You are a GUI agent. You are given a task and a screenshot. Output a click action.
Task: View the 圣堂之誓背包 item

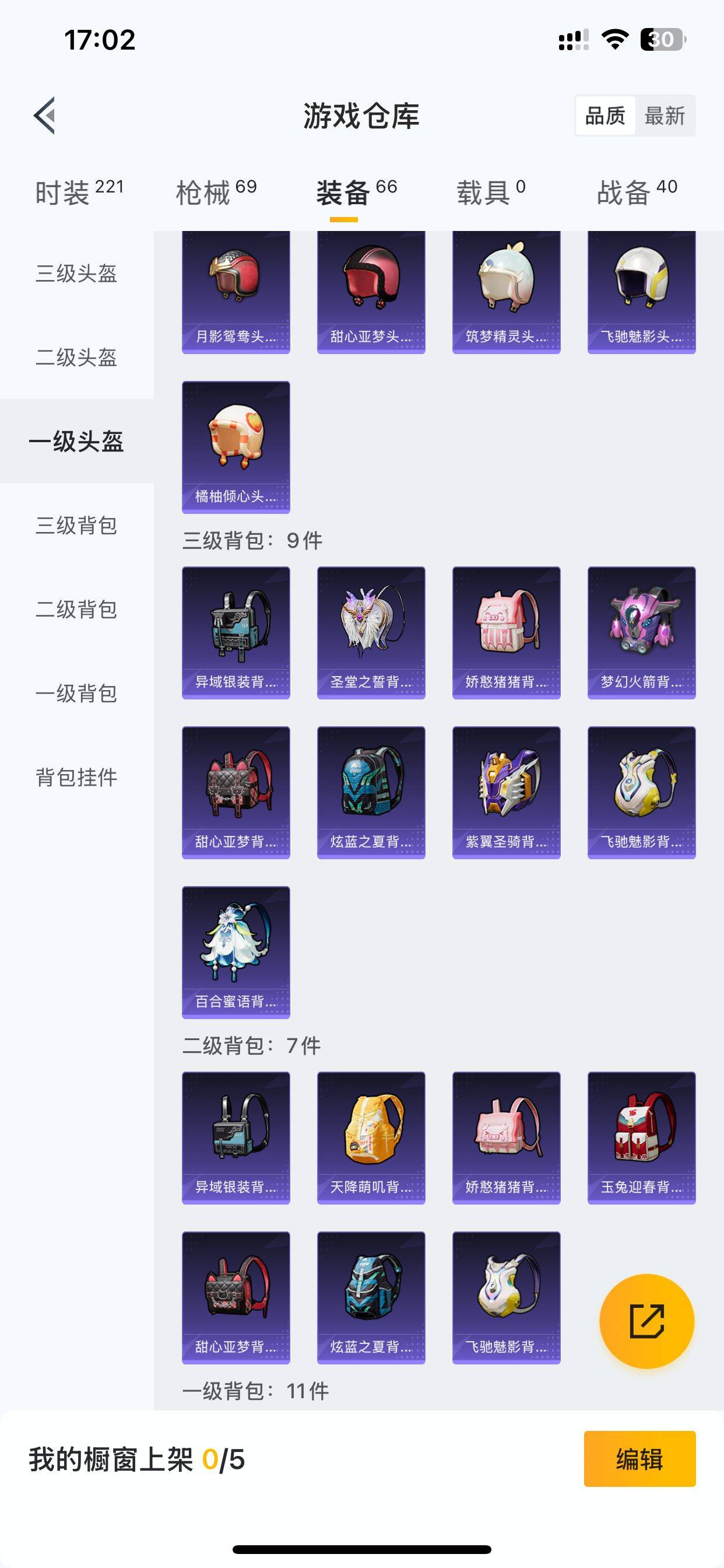[x=371, y=632]
